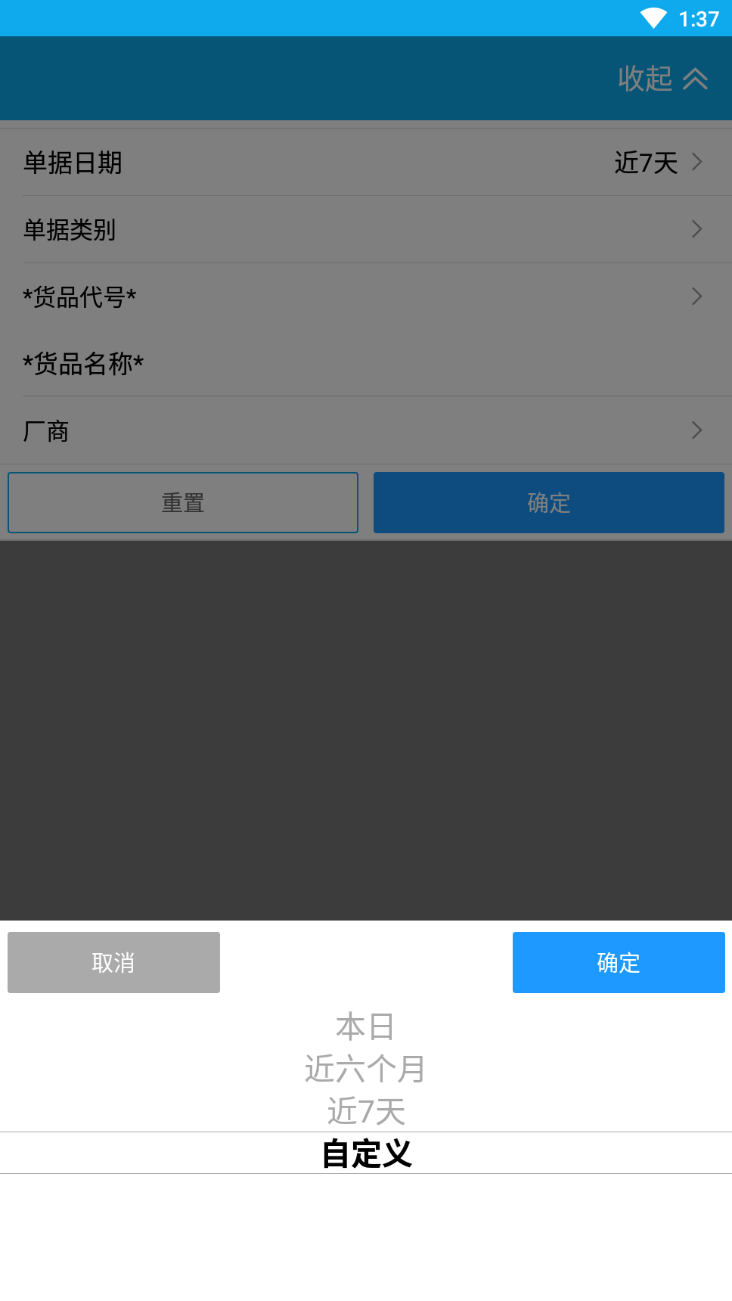732x1301 pixels.
Task: Confirm the picker selection with blue 确定
Action: 618,962
